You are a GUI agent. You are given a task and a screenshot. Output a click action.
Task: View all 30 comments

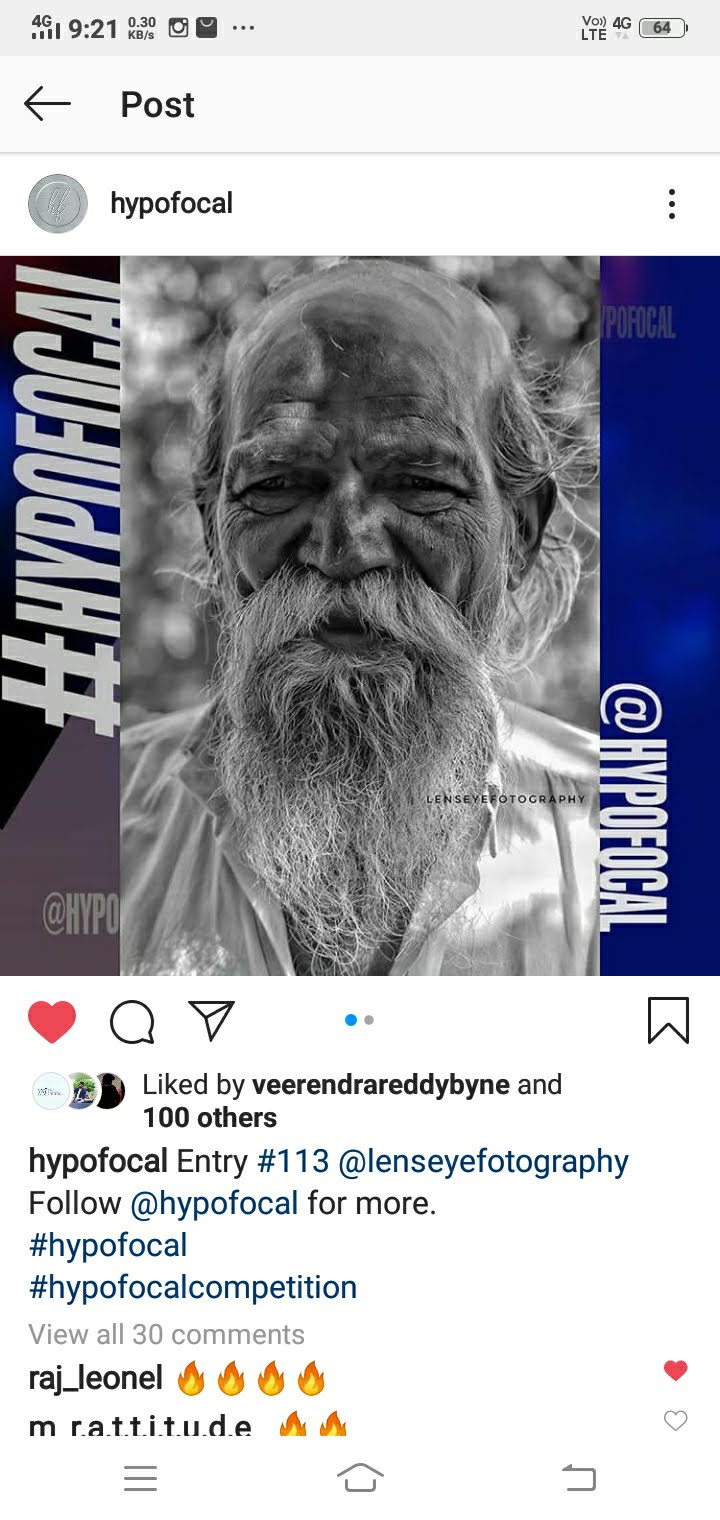click(x=166, y=1334)
